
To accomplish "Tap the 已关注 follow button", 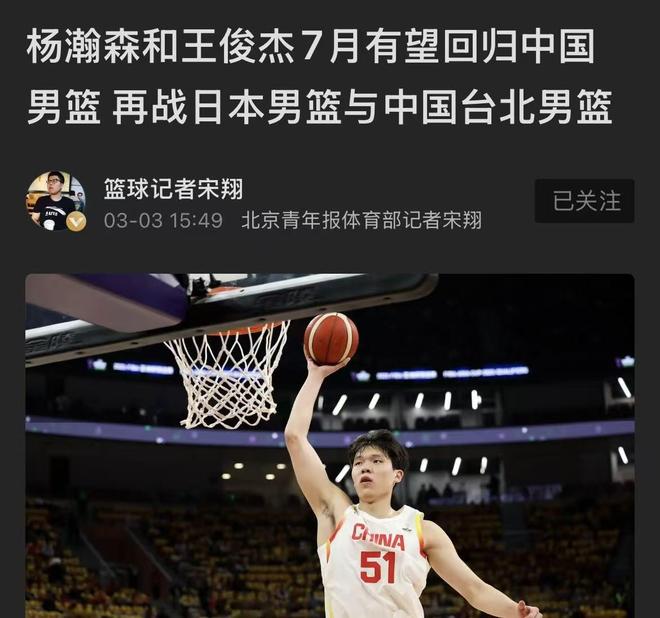I will click(584, 201).
